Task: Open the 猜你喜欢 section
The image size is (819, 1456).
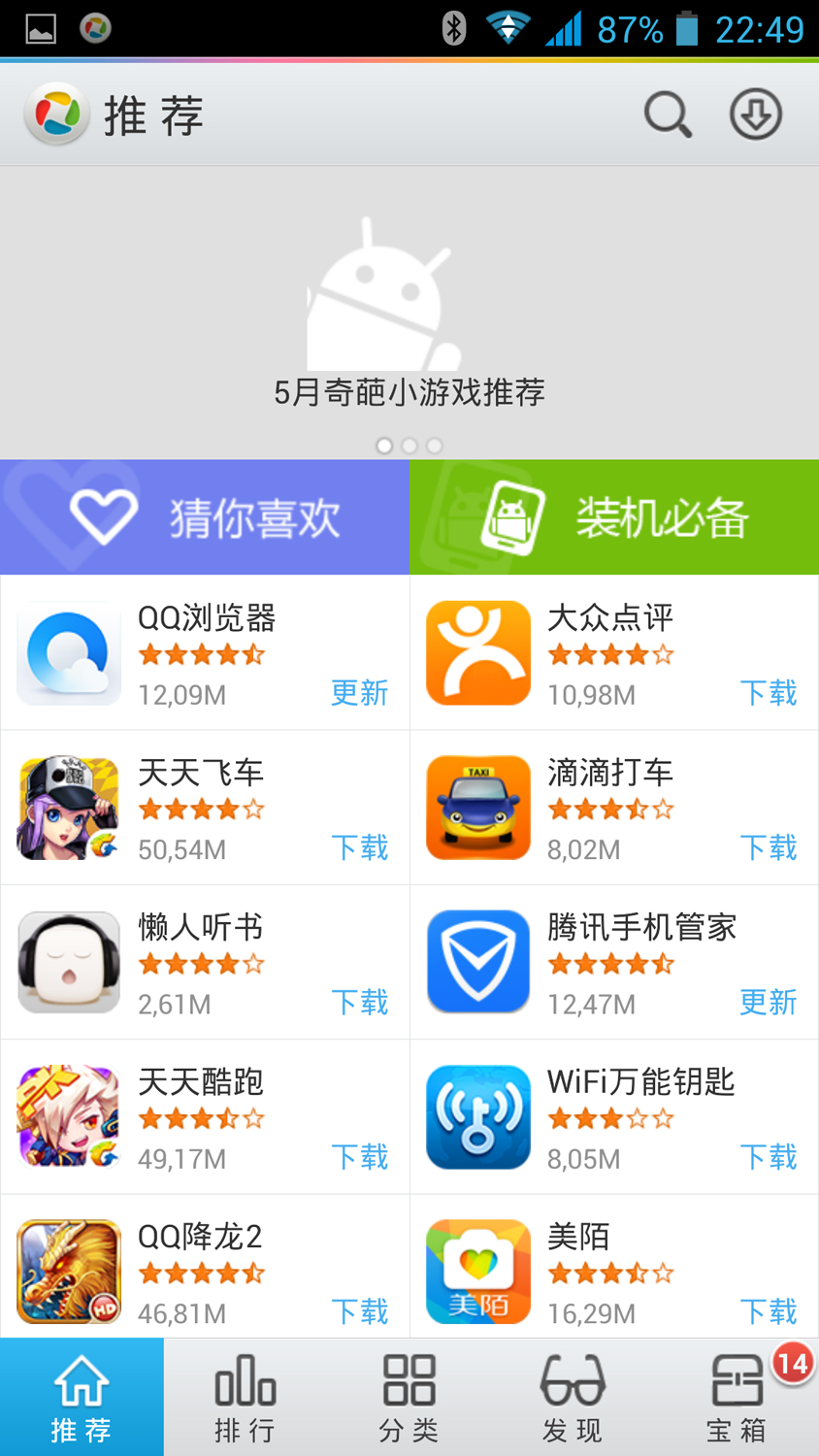Action: 205,517
